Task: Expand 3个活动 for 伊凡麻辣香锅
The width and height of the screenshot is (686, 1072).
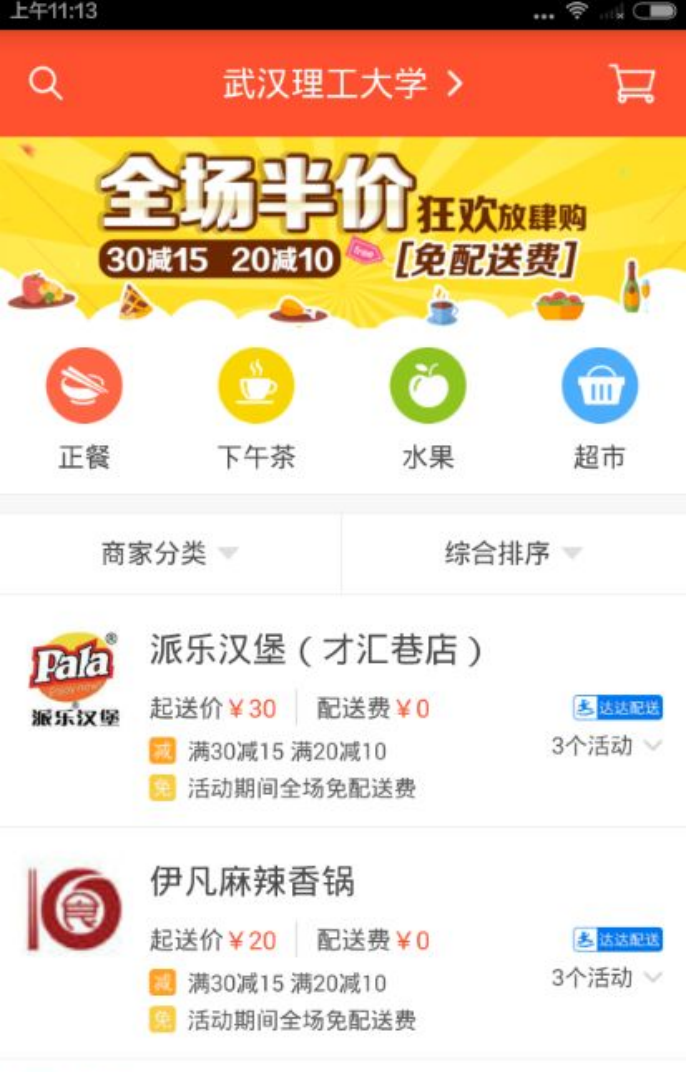Action: [x=606, y=978]
